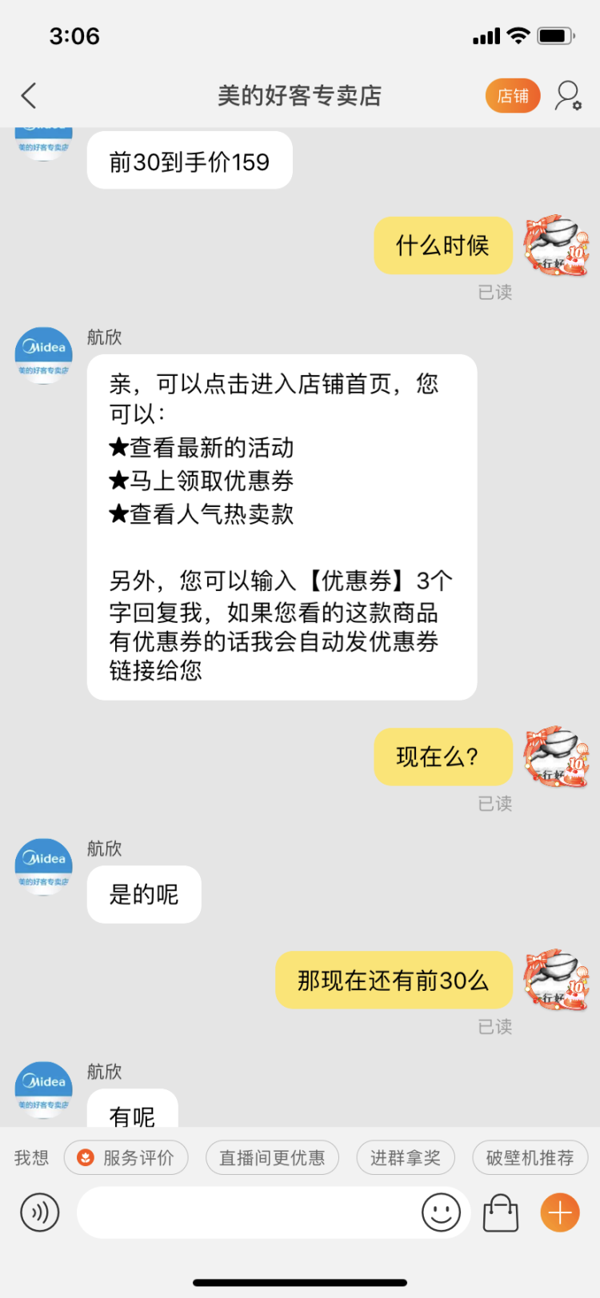Viewport: 600px width, 1298px height.
Task: Tap 航欣's Midea avatar beside 是的呢
Action: (x=42, y=865)
